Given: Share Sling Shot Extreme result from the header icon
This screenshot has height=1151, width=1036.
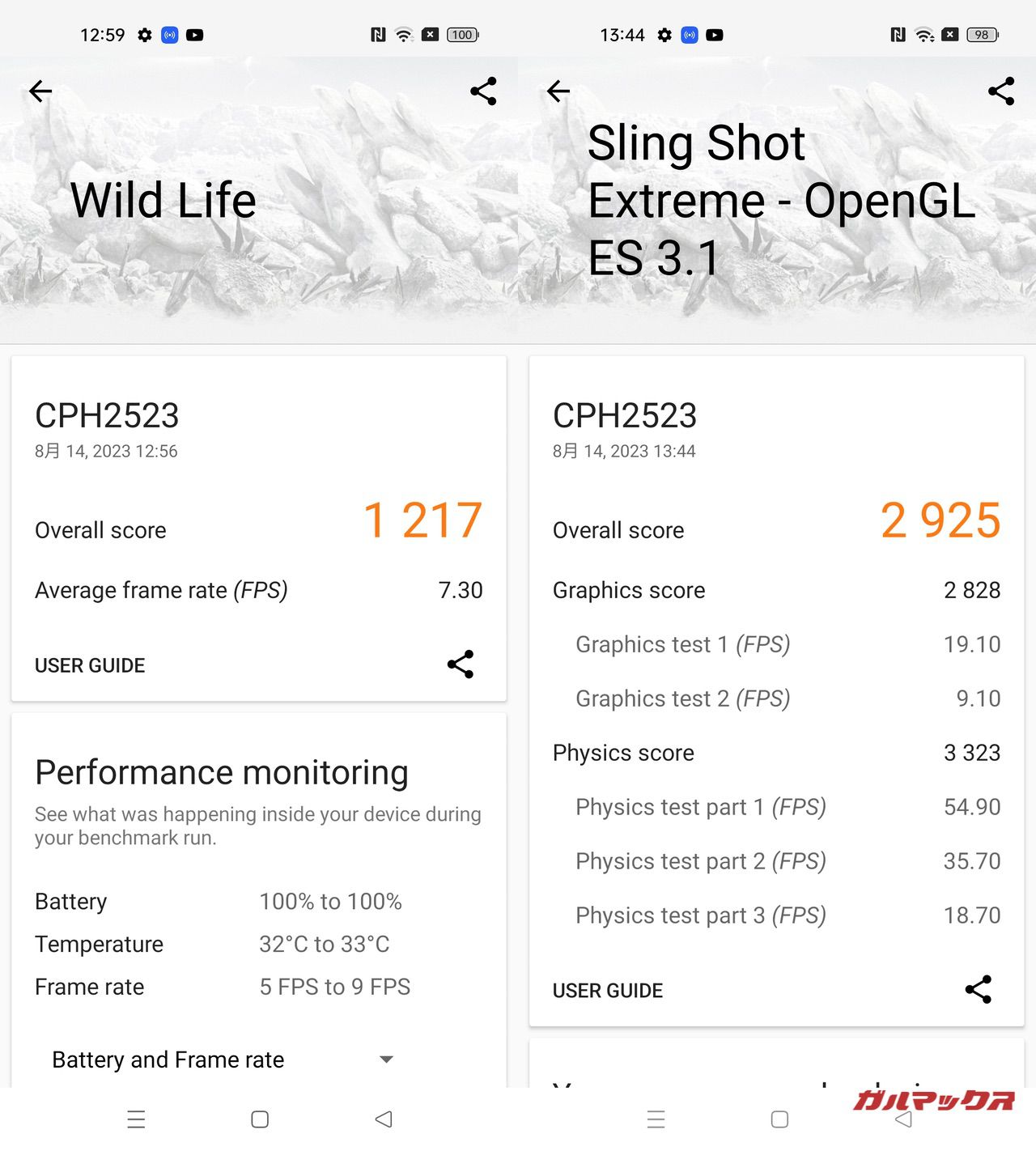Looking at the screenshot, I should coord(1001,91).
